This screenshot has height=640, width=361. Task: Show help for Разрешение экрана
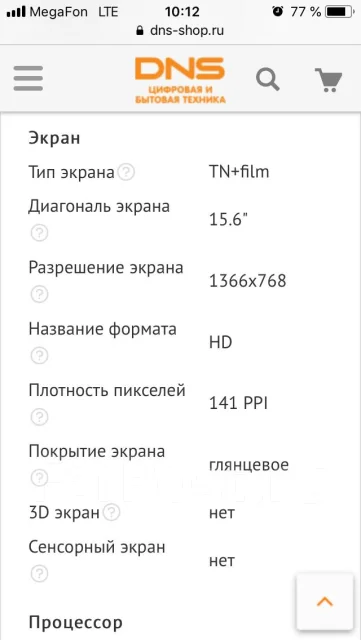pyautogui.click(x=40, y=294)
